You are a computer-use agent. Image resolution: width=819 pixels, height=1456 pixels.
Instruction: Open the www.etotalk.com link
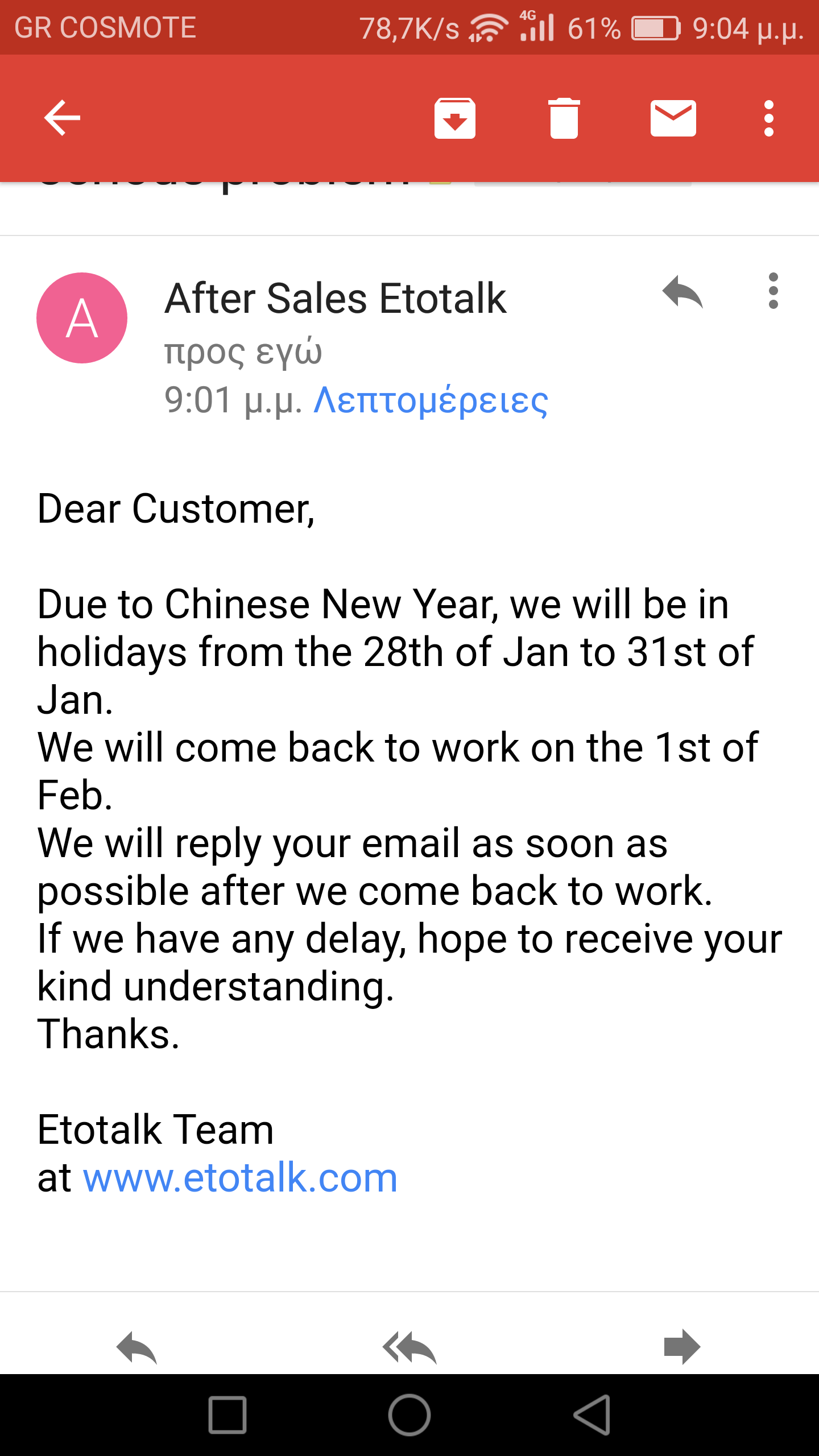239,1177
